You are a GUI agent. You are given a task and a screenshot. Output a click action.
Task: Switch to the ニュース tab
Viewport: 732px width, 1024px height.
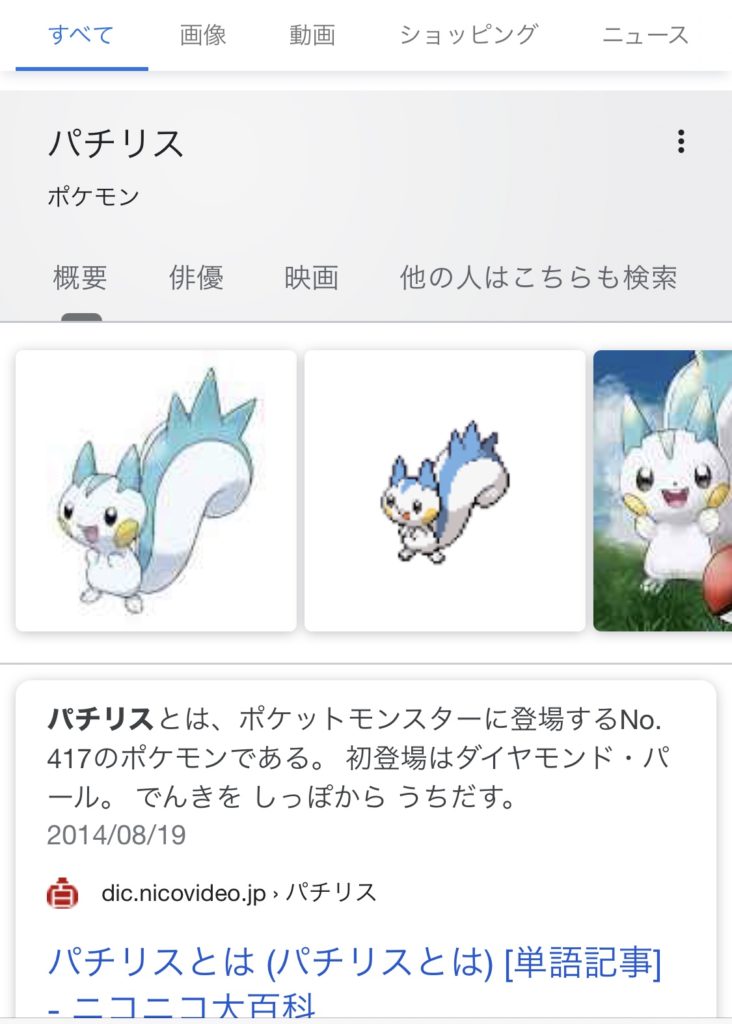pyautogui.click(x=645, y=35)
